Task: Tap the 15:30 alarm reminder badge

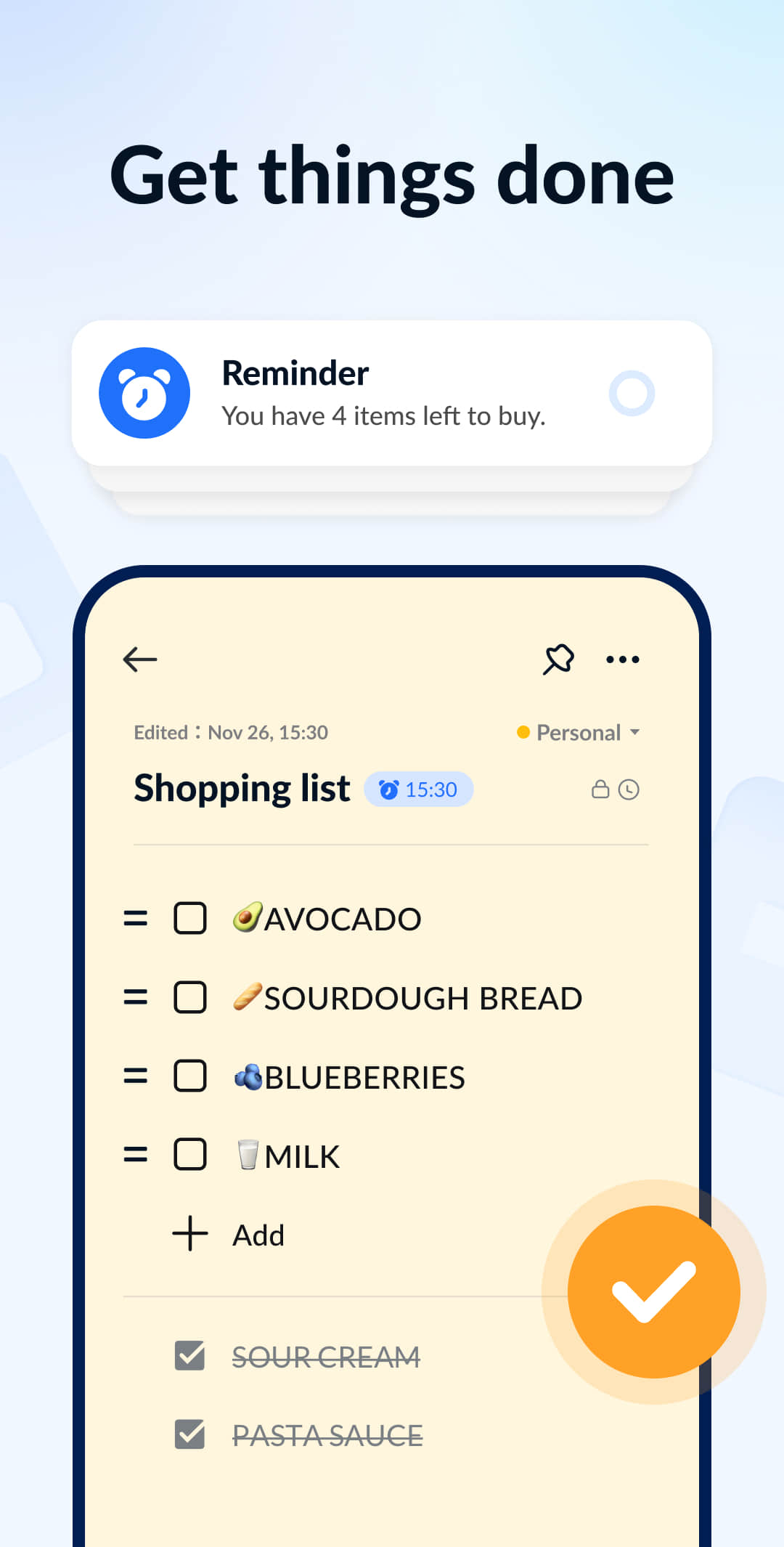Action: (419, 789)
